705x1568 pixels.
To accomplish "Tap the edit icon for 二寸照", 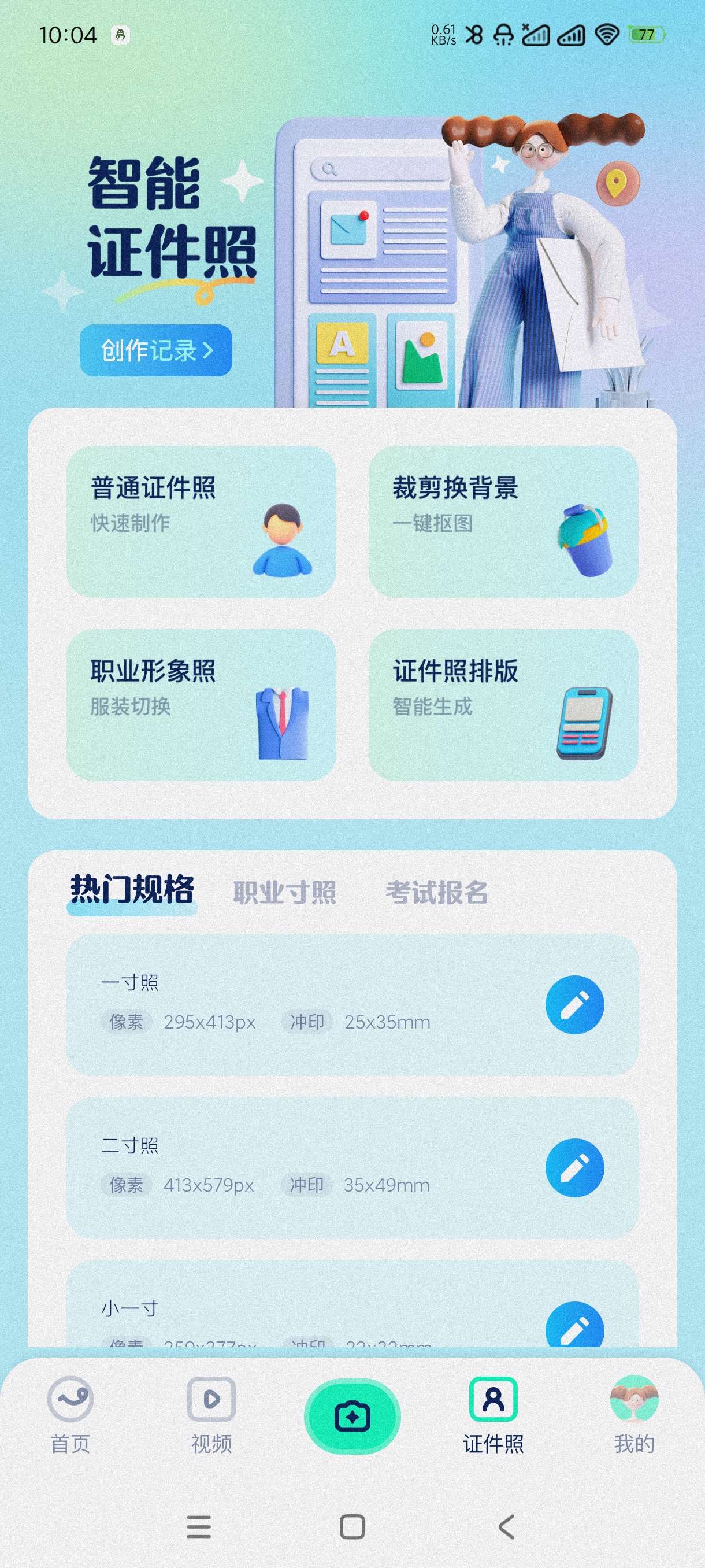I will pos(574,1167).
